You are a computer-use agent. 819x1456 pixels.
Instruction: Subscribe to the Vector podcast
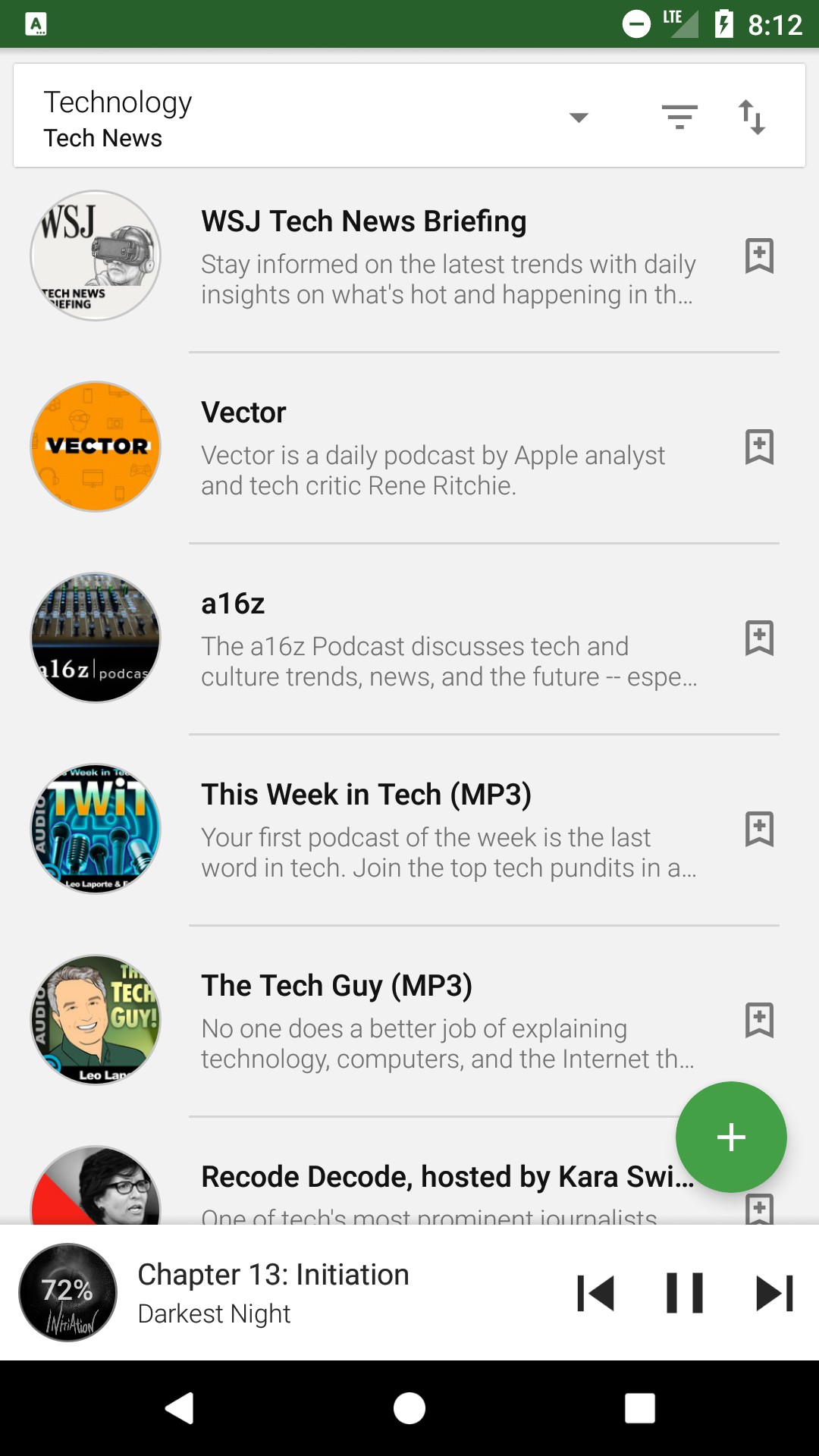[x=758, y=447]
